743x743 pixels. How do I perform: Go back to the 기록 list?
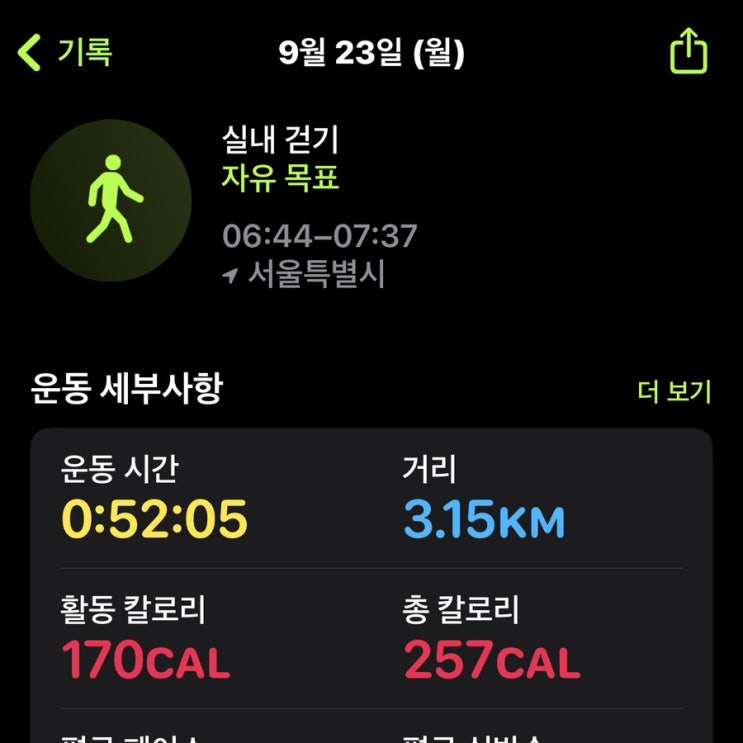point(66,52)
